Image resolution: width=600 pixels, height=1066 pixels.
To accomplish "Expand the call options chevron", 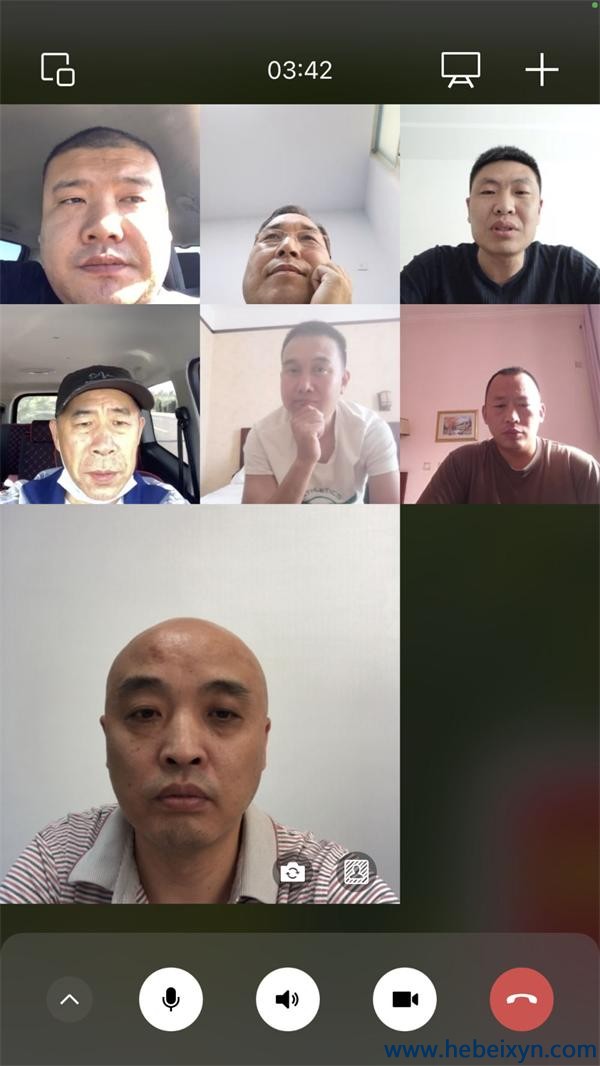I will point(70,999).
